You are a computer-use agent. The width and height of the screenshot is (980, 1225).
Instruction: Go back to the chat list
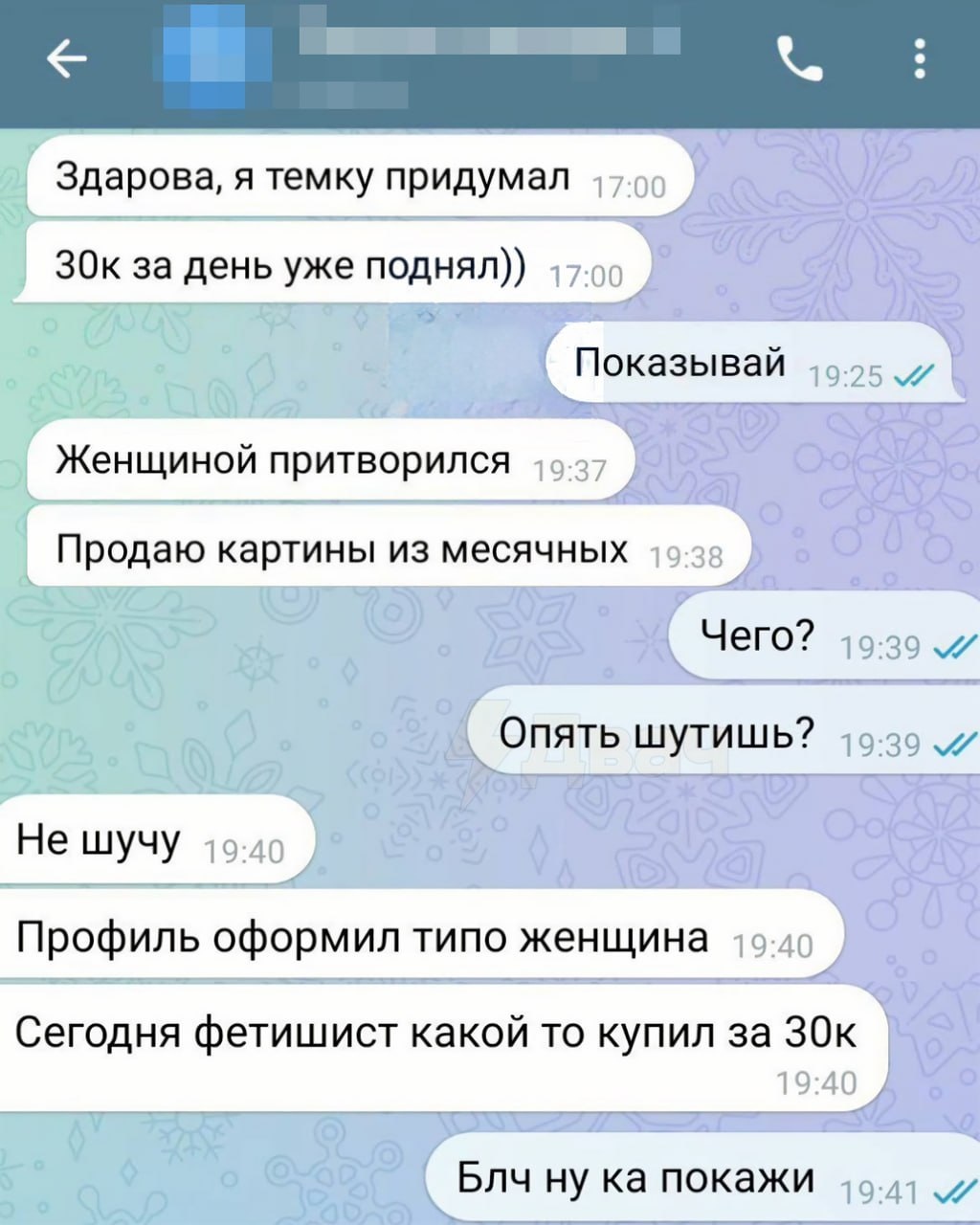[x=66, y=59]
